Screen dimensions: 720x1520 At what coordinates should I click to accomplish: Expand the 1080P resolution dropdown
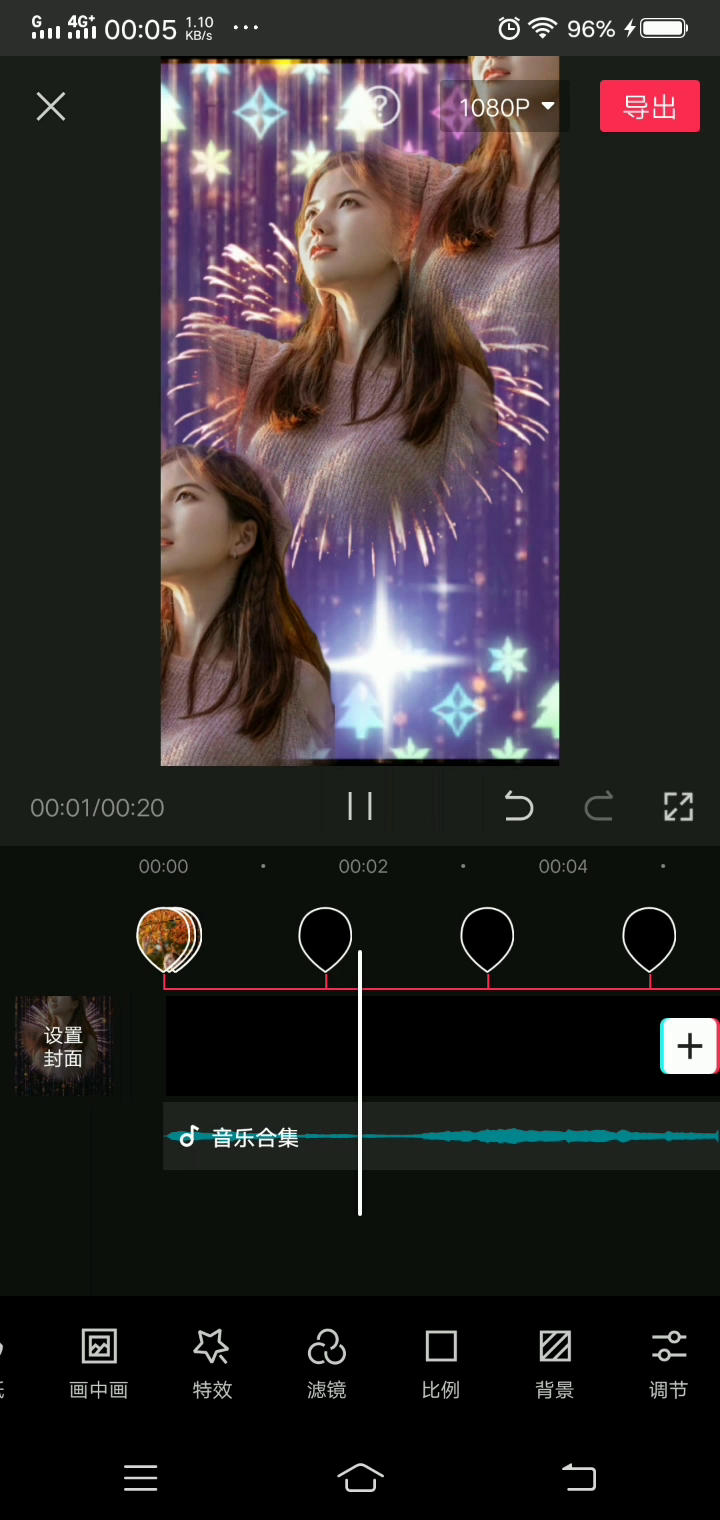pos(506,107)
